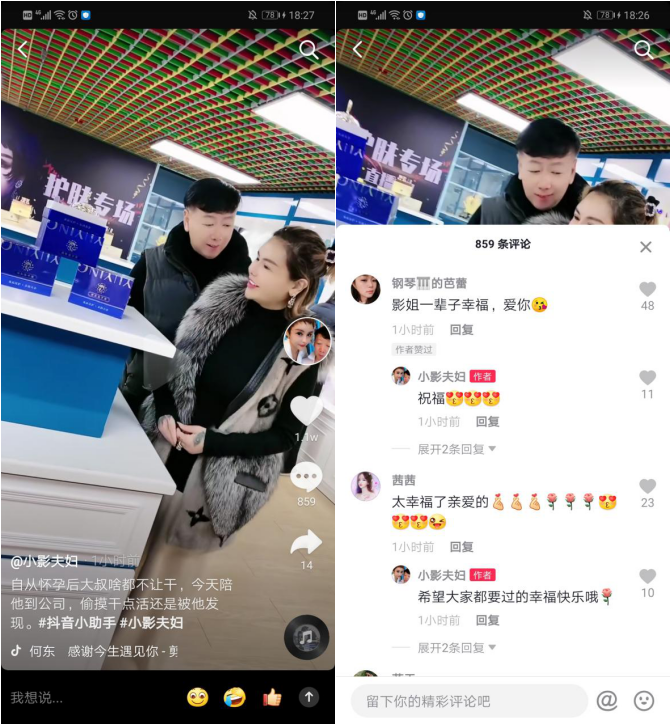This screenshot has height=726, width=671.
Task: Open the emoji picker beside the @ icon
Action: point(644,701)
